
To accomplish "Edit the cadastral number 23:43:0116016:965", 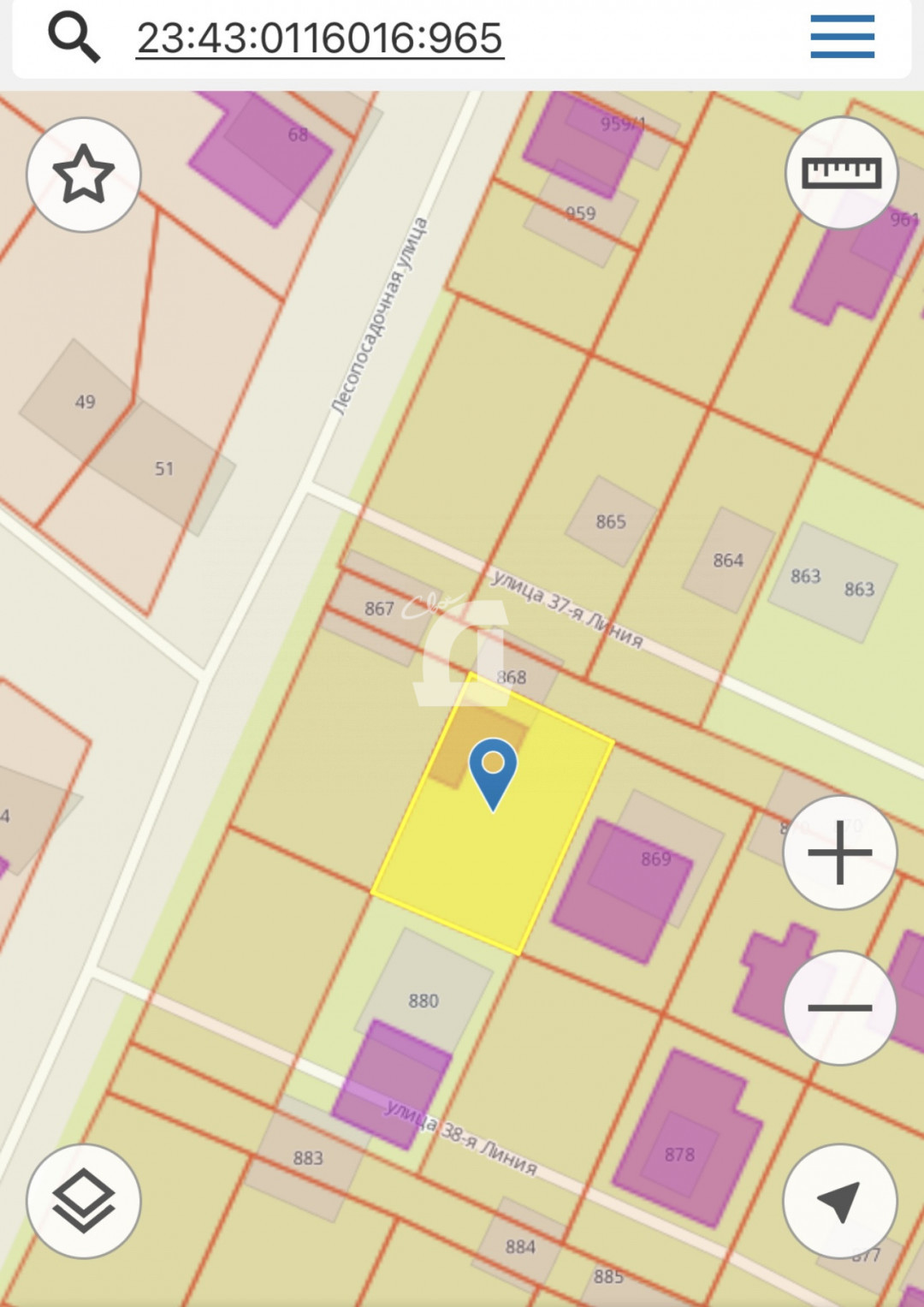I will point(320,39).
